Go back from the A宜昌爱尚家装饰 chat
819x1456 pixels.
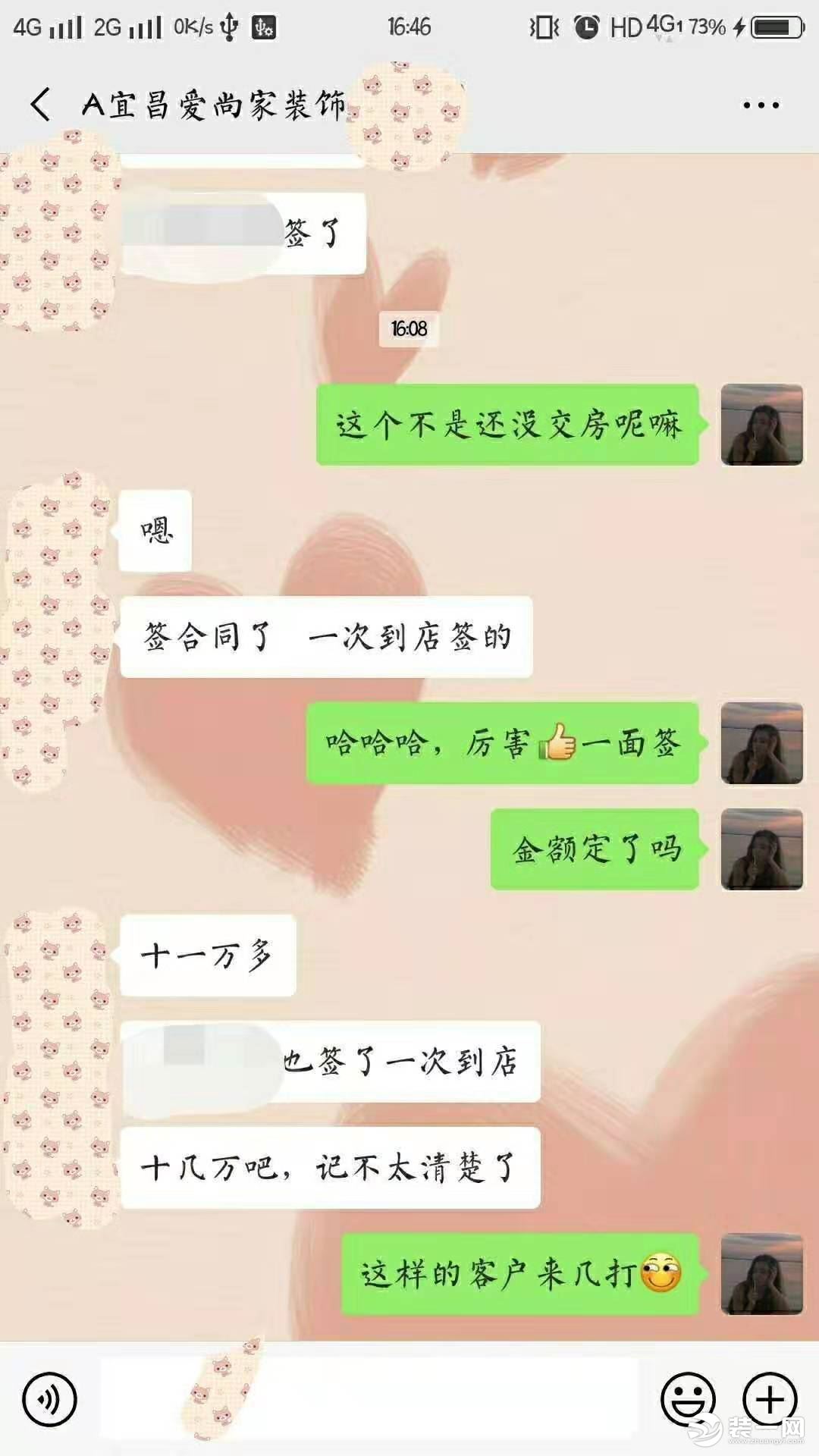point(41,104)
